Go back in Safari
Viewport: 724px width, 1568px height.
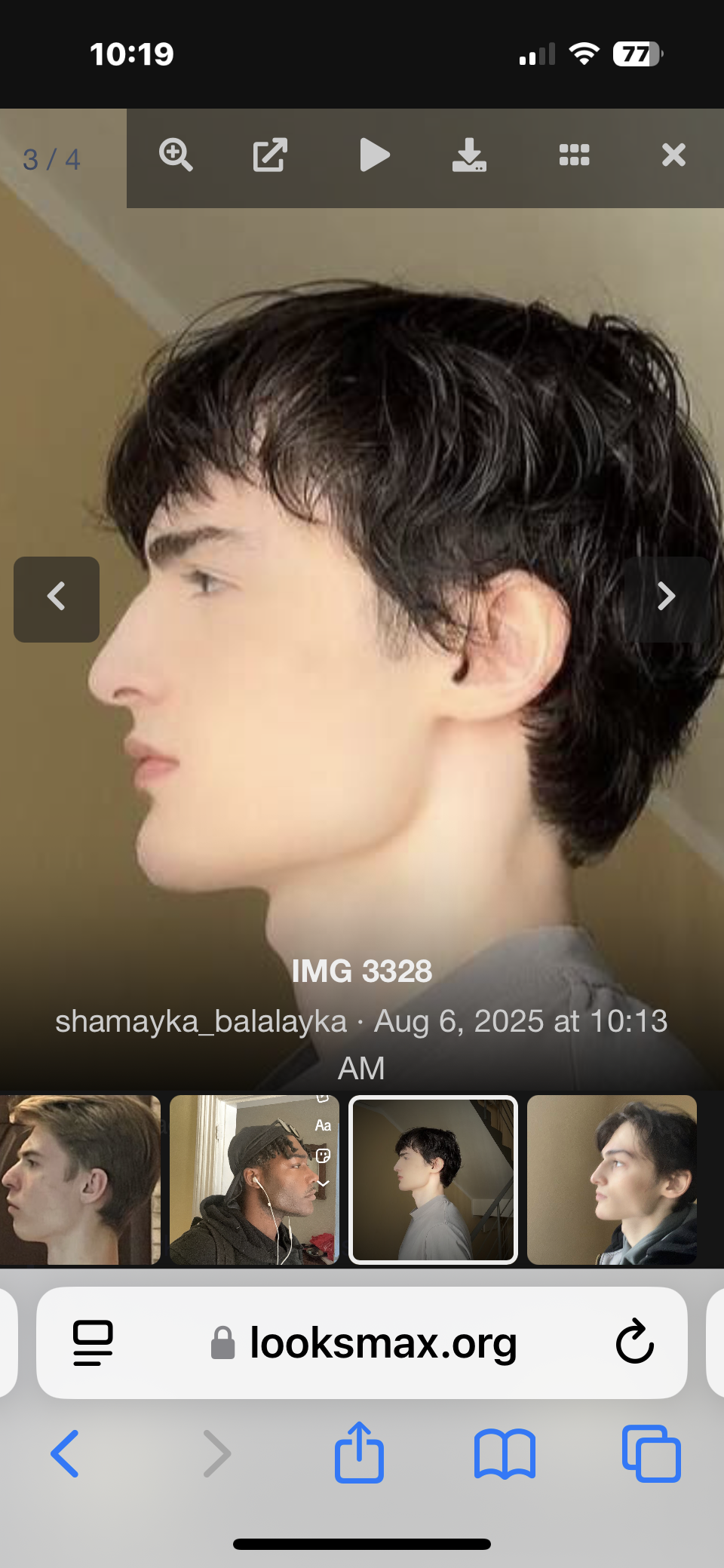click(x=65, y=1453)
